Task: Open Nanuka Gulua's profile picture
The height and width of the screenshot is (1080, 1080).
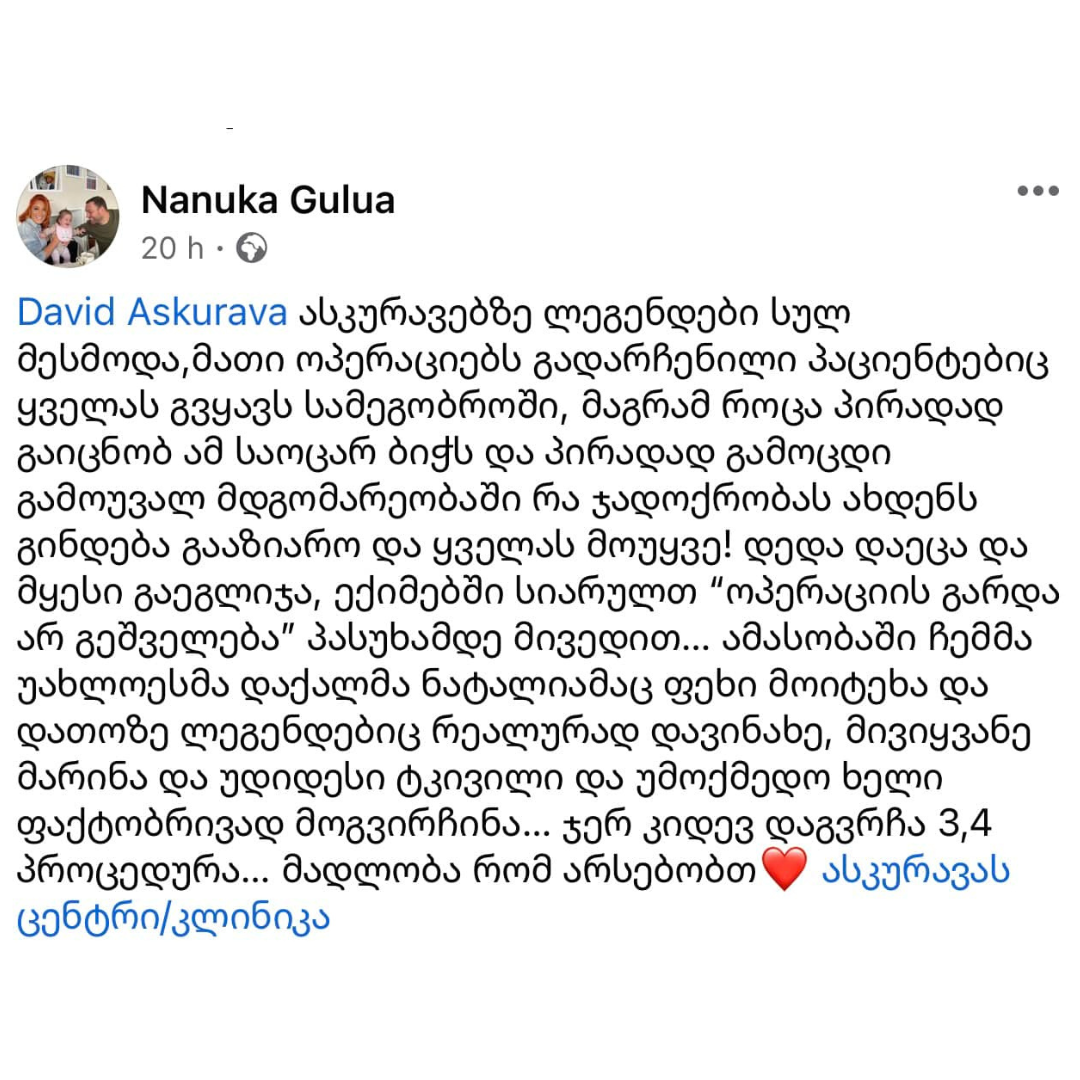Action: tap(68, 216)
